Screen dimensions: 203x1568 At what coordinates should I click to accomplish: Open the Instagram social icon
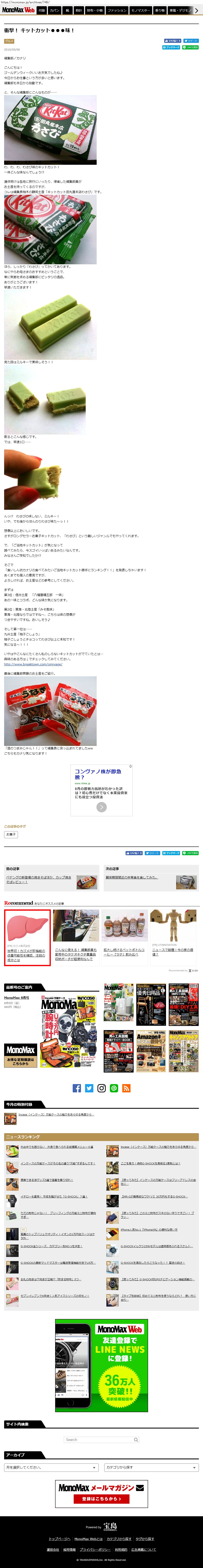point(102,1088)
